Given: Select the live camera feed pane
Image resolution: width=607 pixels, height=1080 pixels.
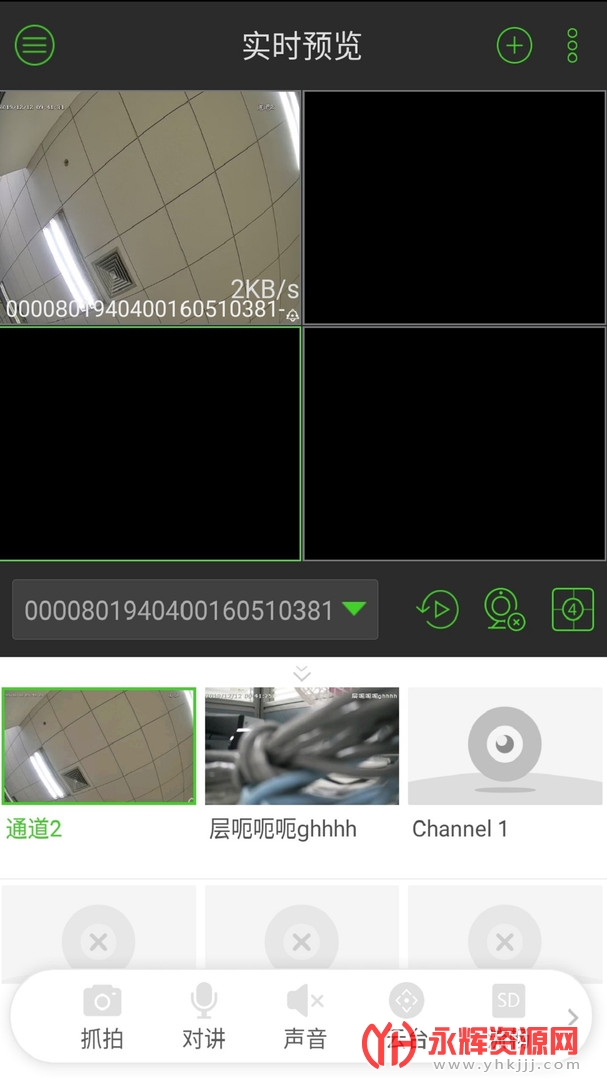Looking at the screenshot, I should (151, 207).
